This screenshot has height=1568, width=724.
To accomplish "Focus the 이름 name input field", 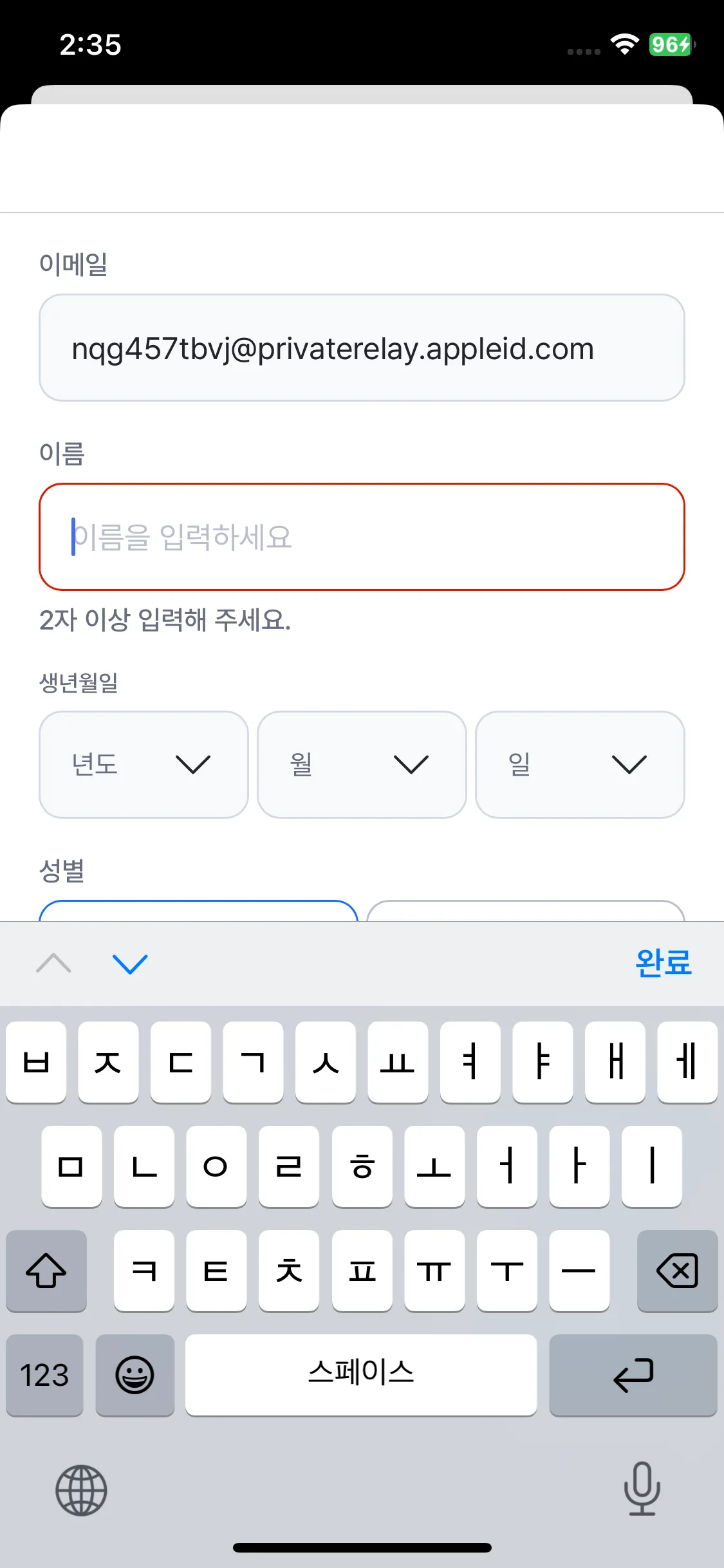I will pyautogui.click(x=362, y=537).
